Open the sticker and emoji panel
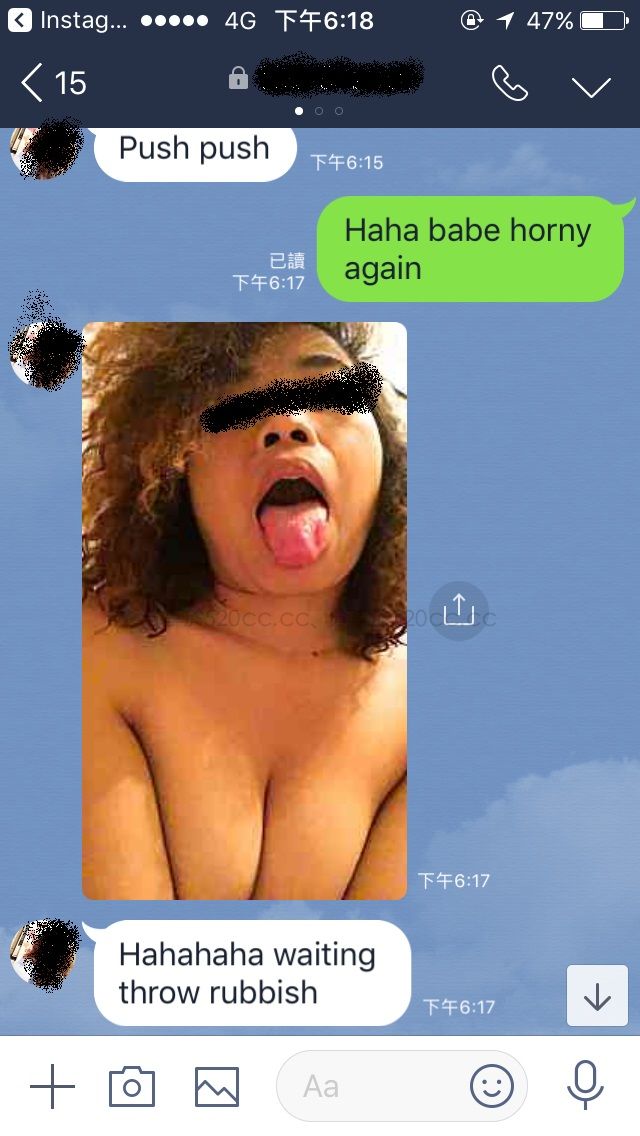The height and width of the screenshot is (1136, 640). click(x=492, y=1086)
